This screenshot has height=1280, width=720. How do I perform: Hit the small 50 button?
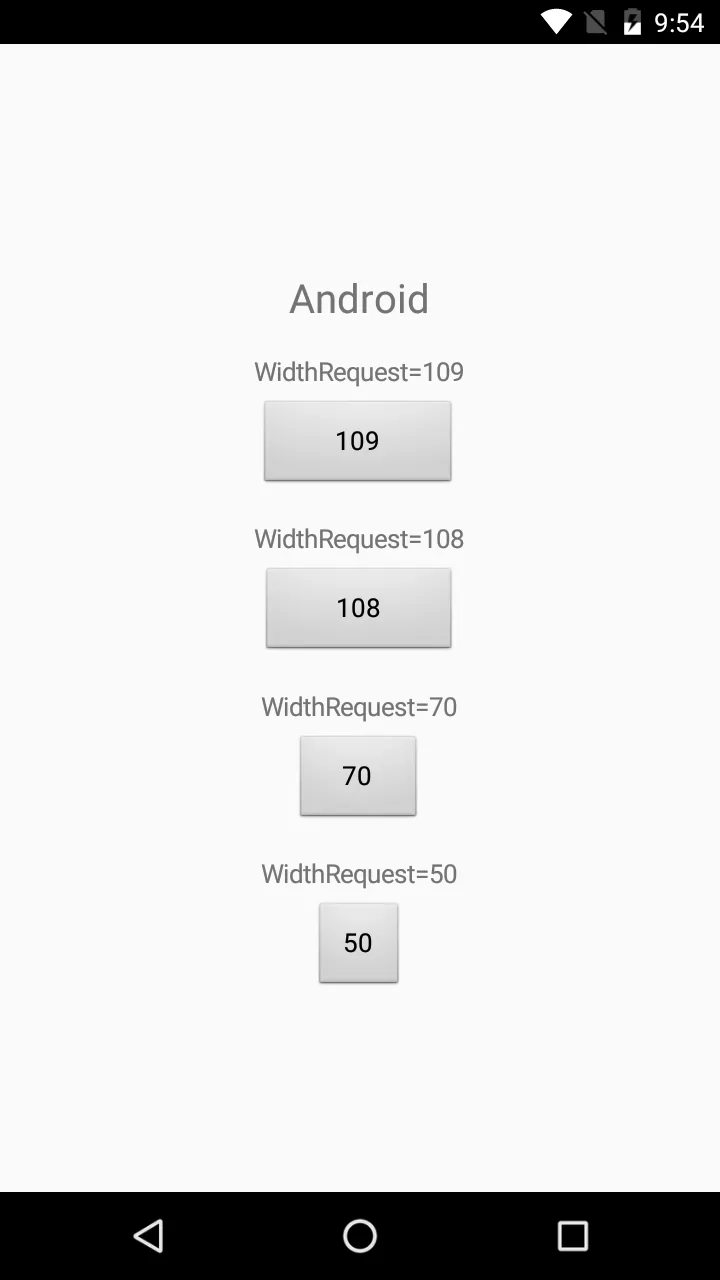pos(358,943)
